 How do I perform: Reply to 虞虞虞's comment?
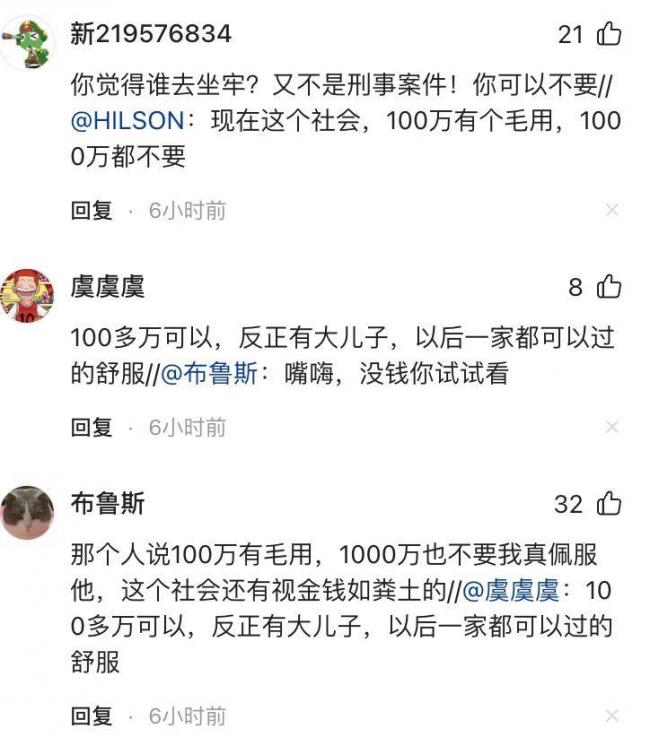[91, 427]
